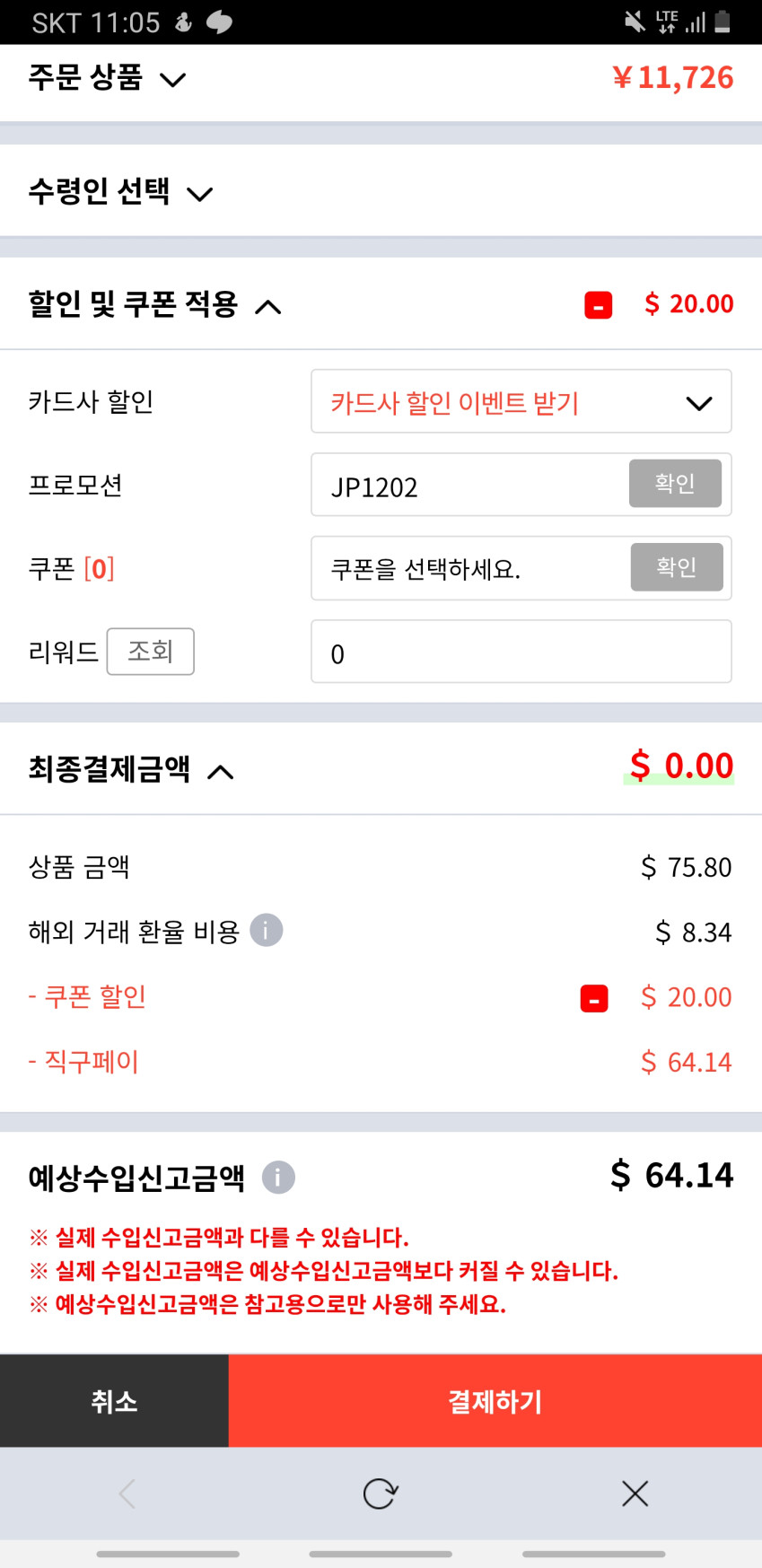Screen dimensions: 762x1568
Task: Confirm the promotion code with 확인
Action: [675, 484]
